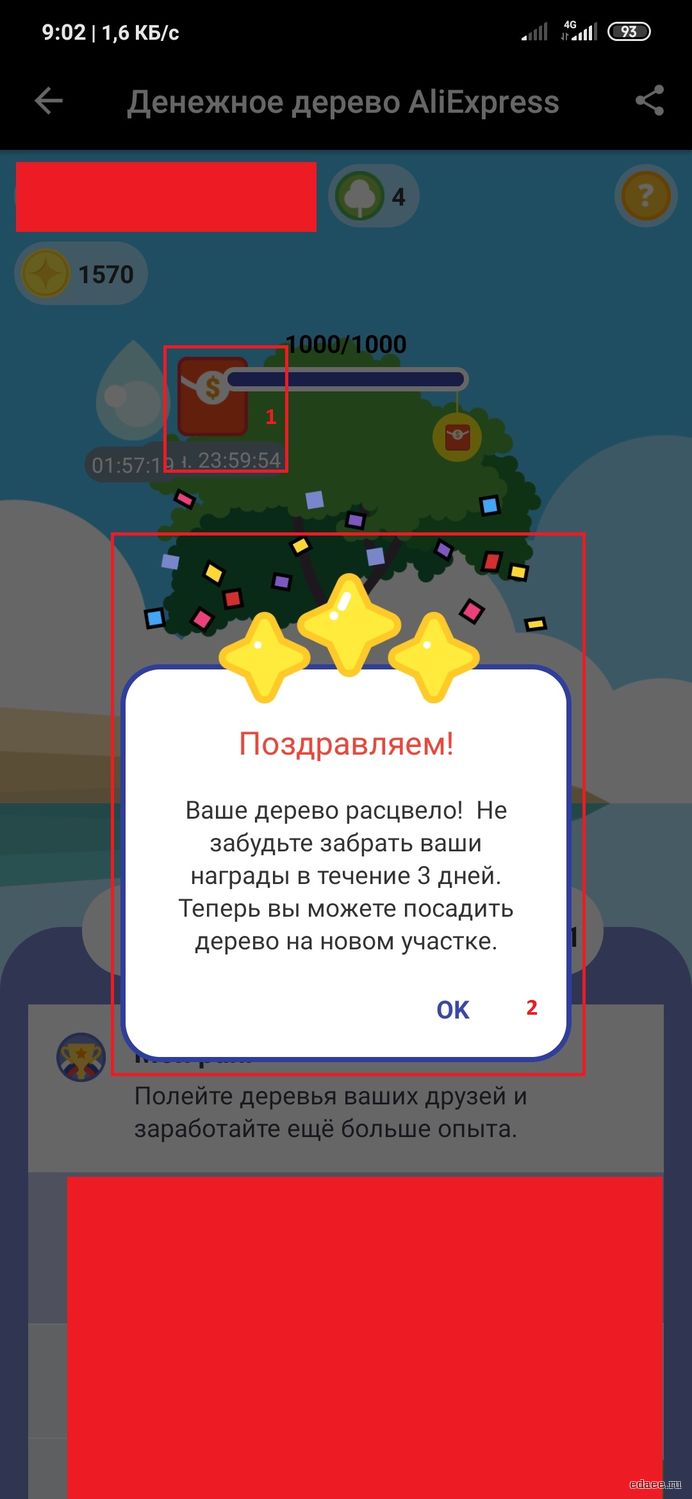The height and width of the screenshot is (1499, 692).
Task: Tap the yellow red-packet hanging on the tree
Action: [457, 437]
